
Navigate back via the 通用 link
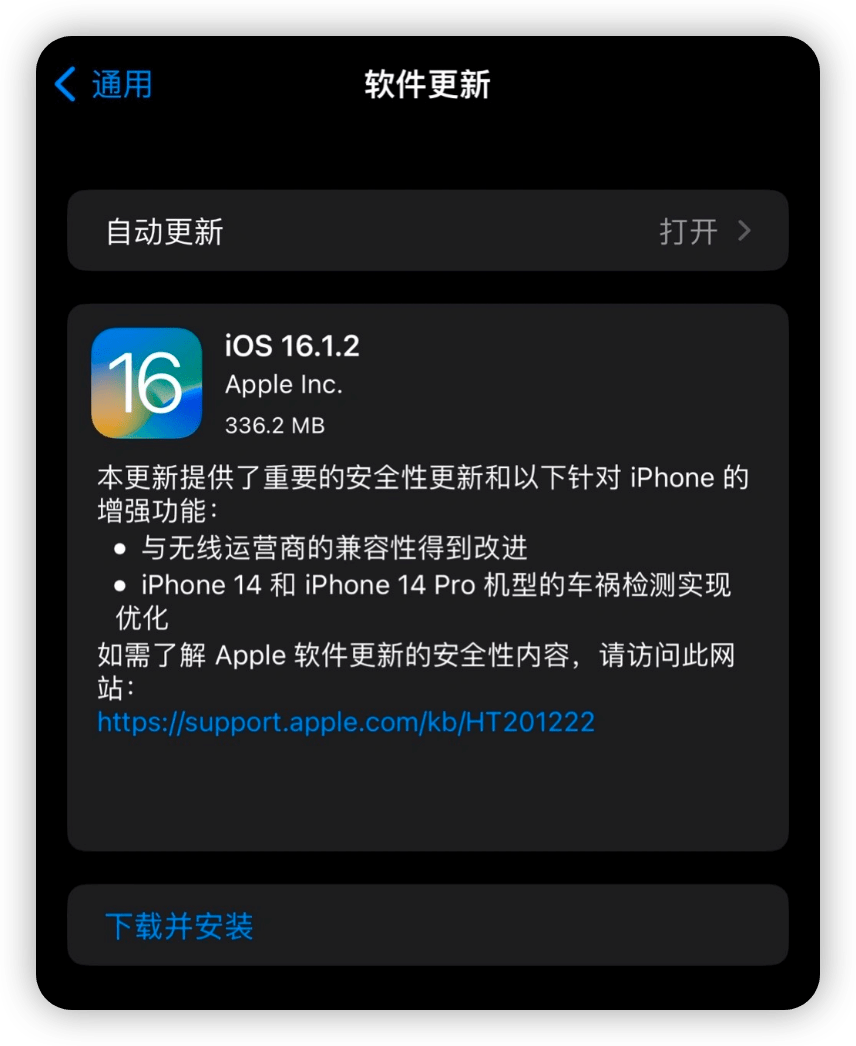118,85
